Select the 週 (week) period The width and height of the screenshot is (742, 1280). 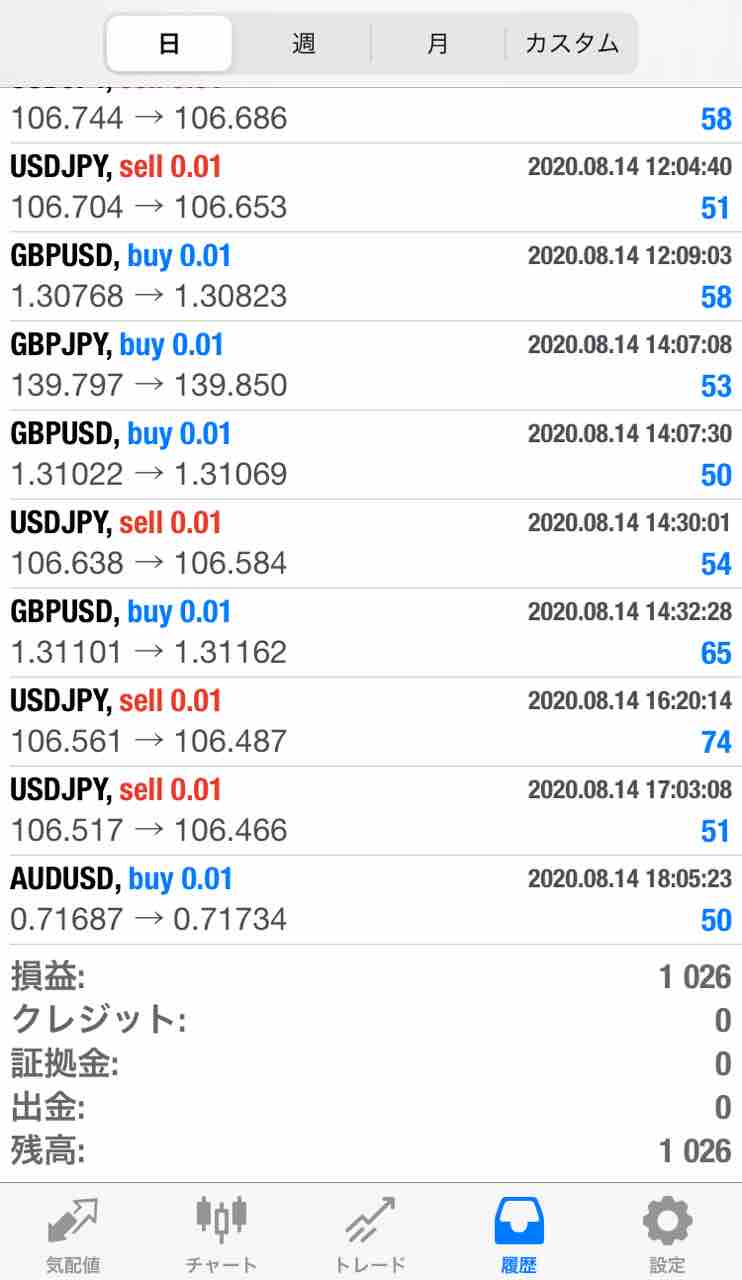[304, 44]
